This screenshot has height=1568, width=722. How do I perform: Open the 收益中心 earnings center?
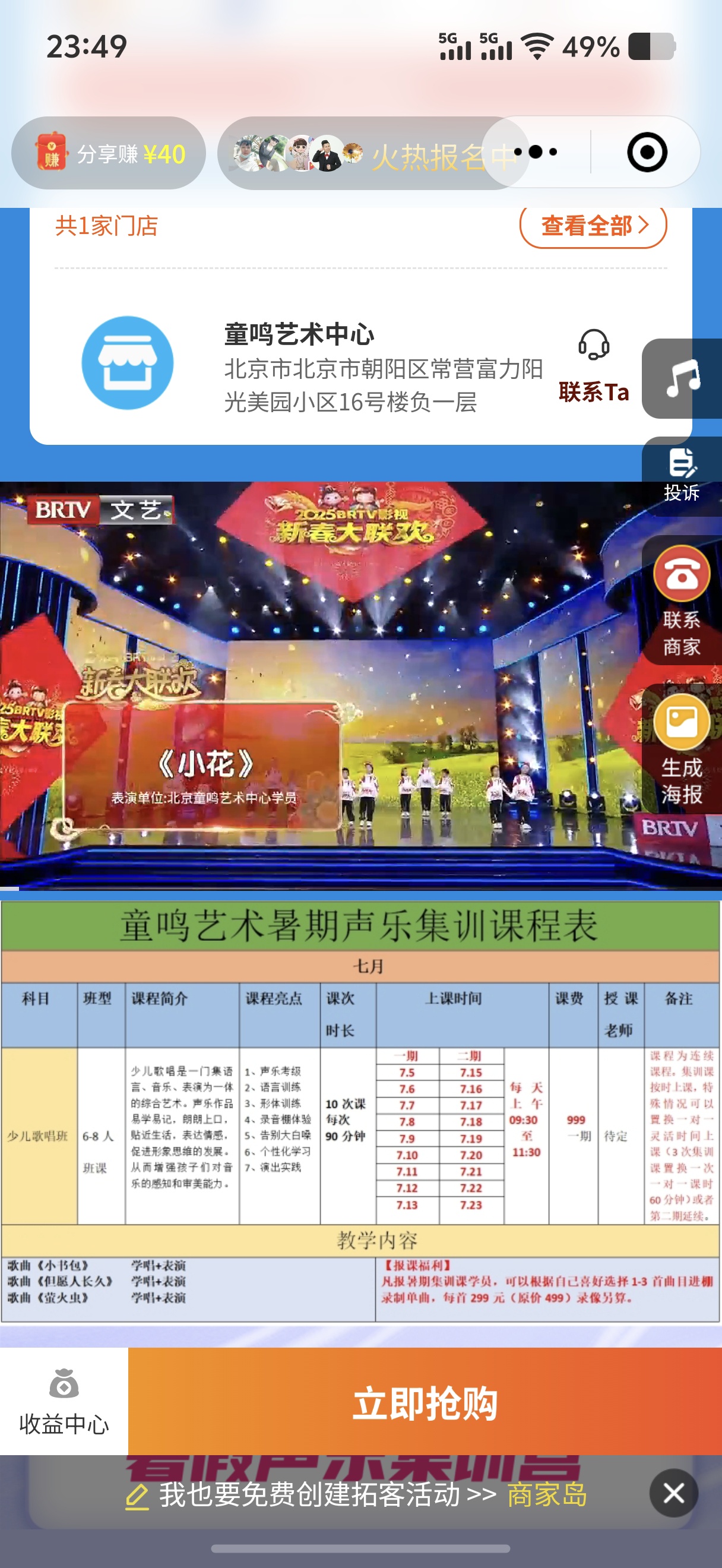[64, 1402]
